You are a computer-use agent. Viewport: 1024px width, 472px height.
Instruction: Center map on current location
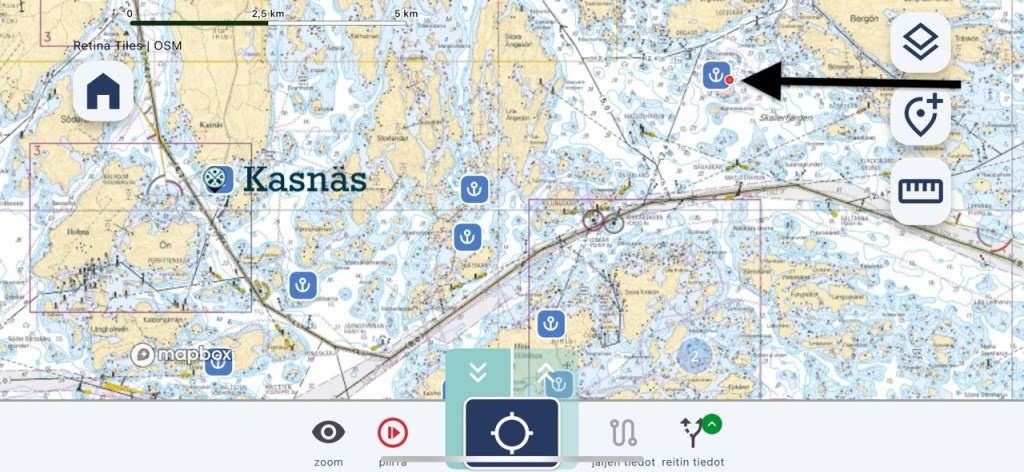pos(511,433)
